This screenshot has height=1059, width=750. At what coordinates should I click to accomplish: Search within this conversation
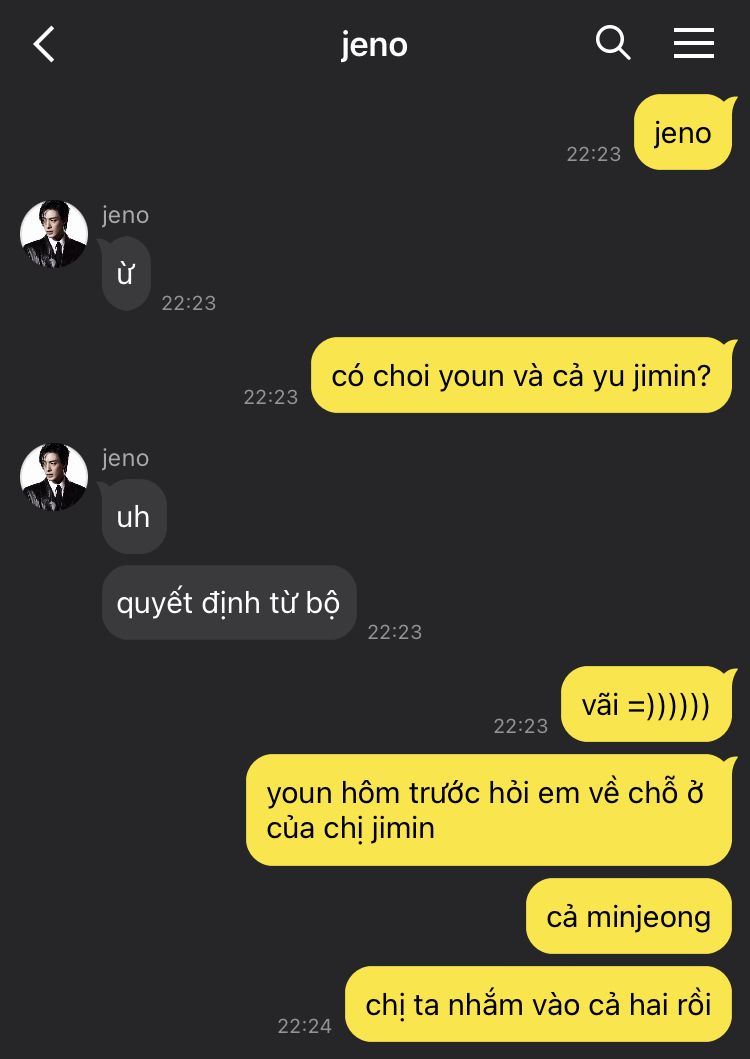pyautogui.click(x=612, y=43)
